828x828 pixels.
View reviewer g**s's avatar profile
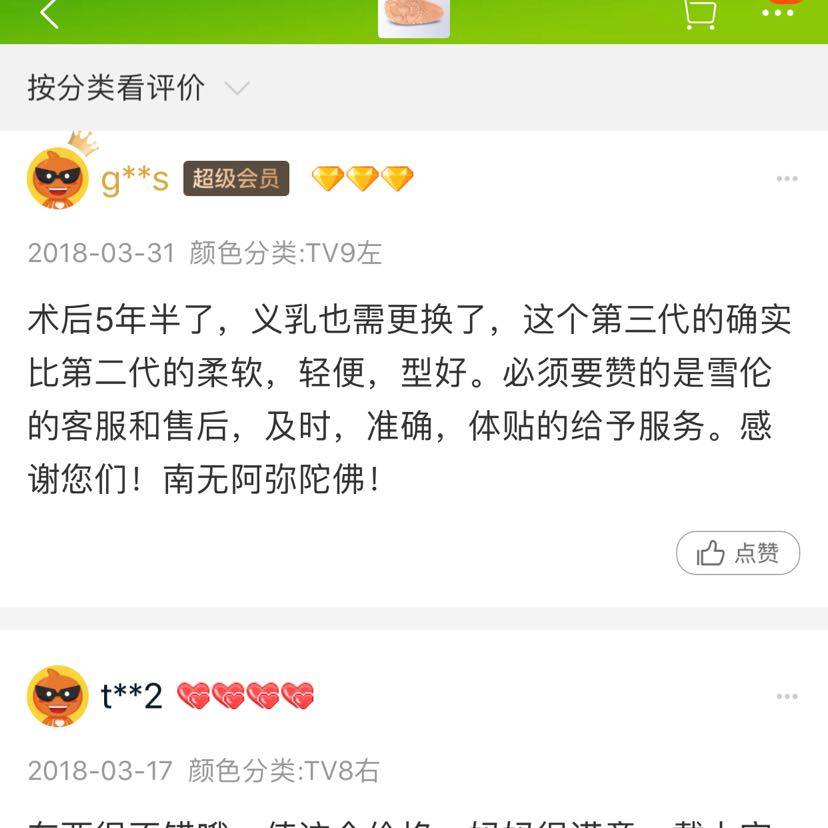(x=58, y=178)
